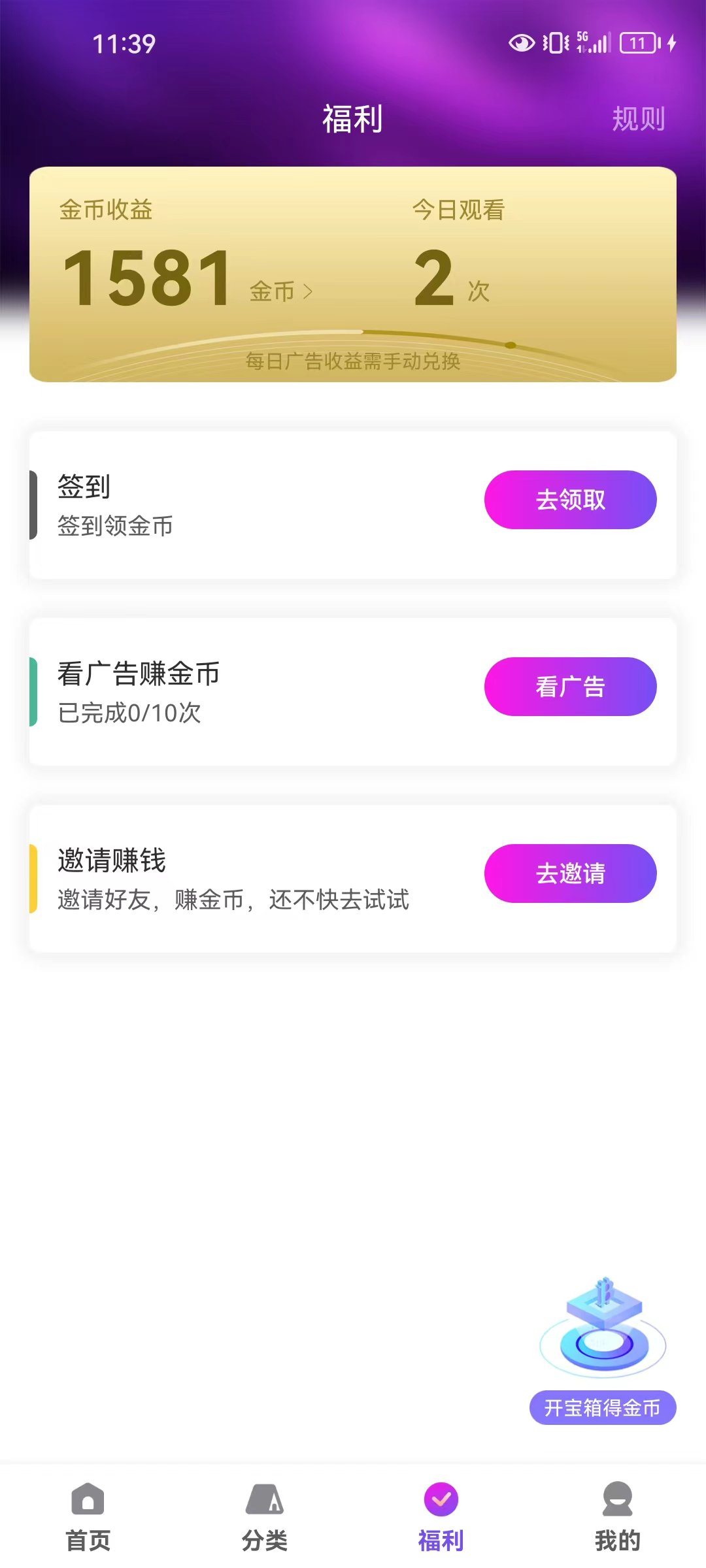Switch to the 首页 home tab
Viewport: 706px width, 1568px height.
pyautogui.click(x=88, y=1516)
